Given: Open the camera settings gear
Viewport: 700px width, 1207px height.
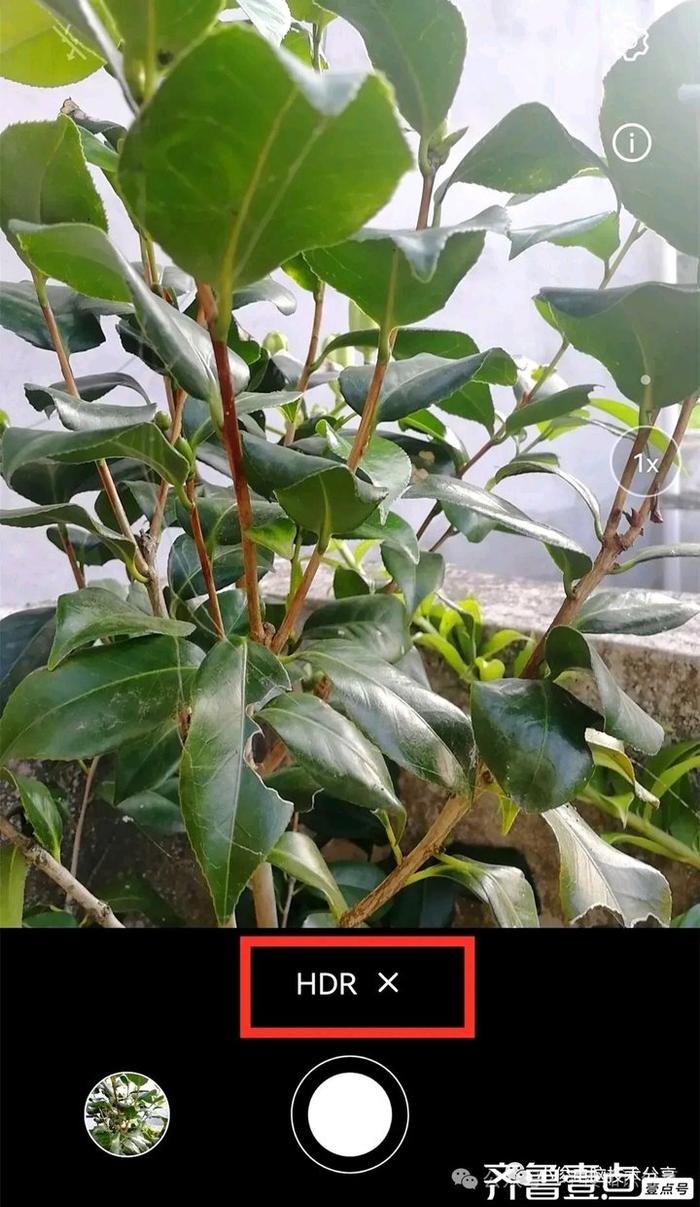Looking at the screenshot, I should tap(634, 41).
